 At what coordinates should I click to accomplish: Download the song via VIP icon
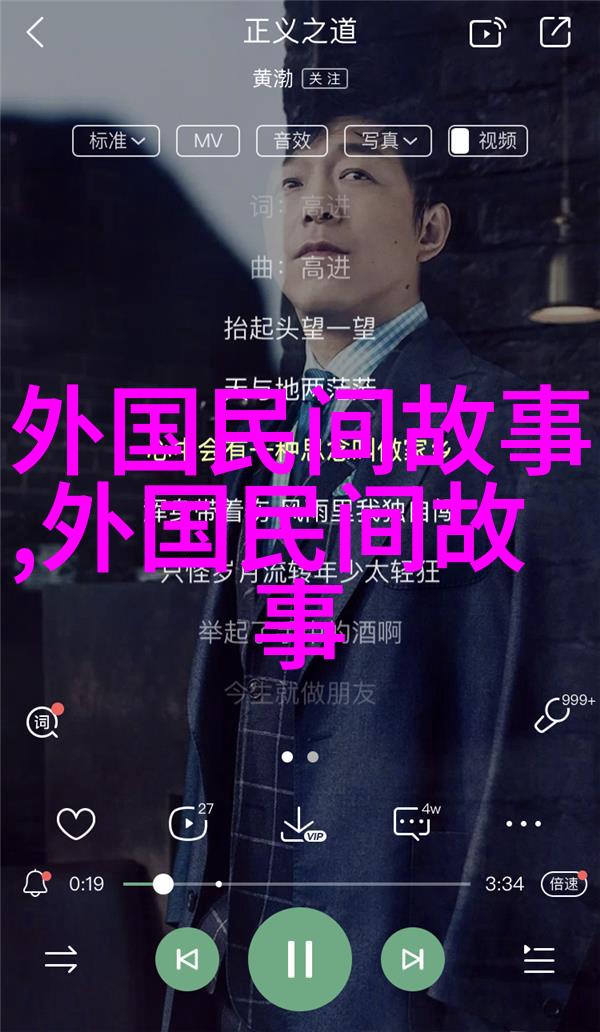pos(300,824)
